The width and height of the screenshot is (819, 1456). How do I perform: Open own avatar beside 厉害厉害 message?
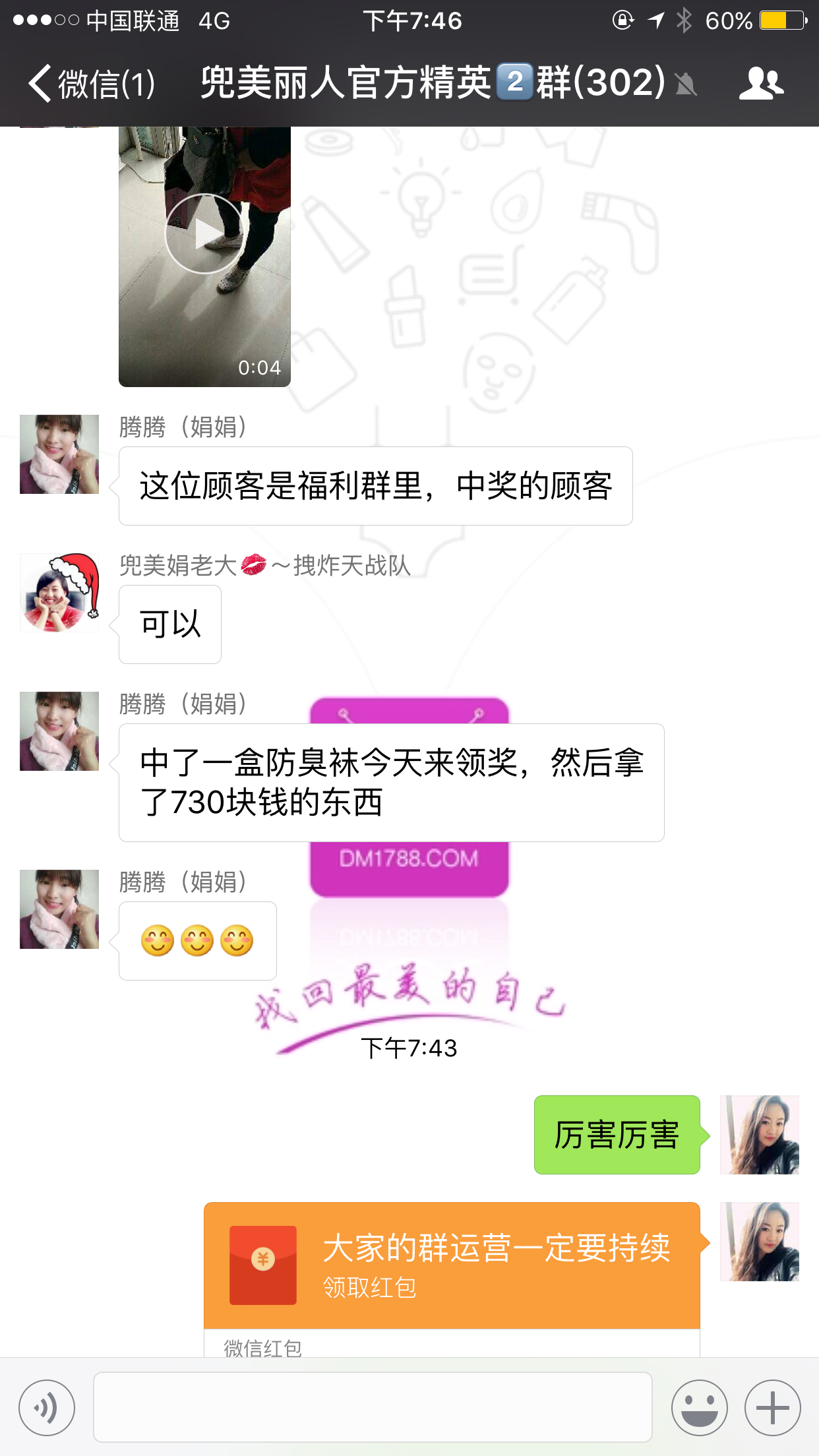point(759,1135)
